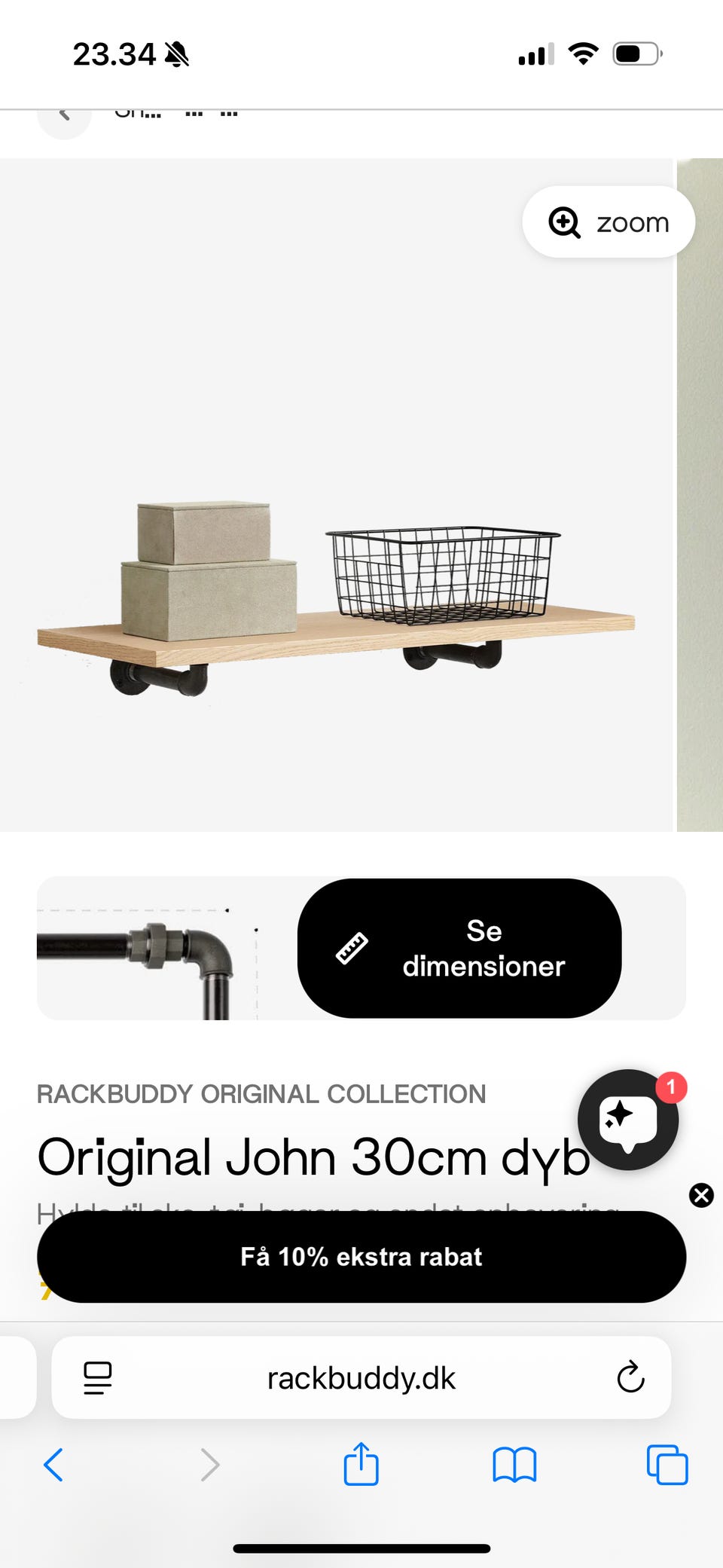This screenshot has width=723, height=1568.
Task: Tap the notification badge on the chat bubble
Action: coord(673,1086)
